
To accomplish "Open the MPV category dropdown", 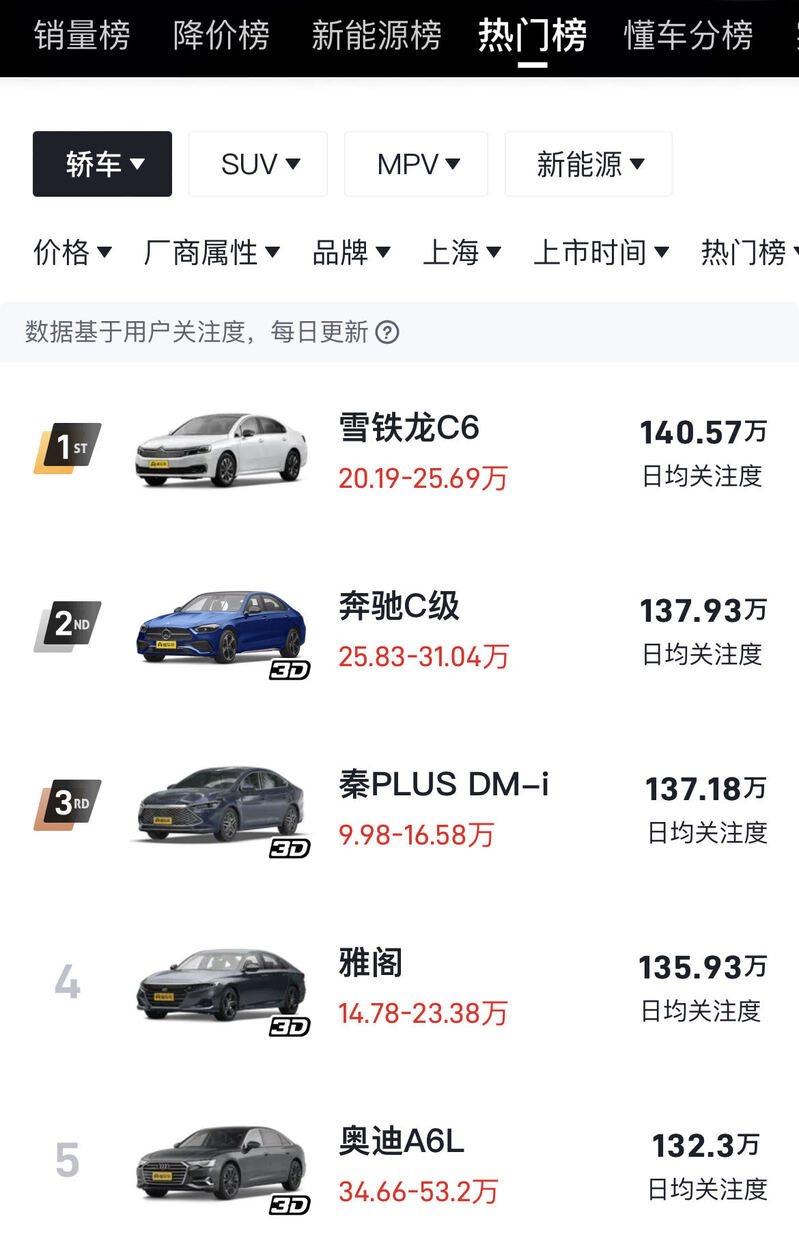I will (x=416, y=164).
